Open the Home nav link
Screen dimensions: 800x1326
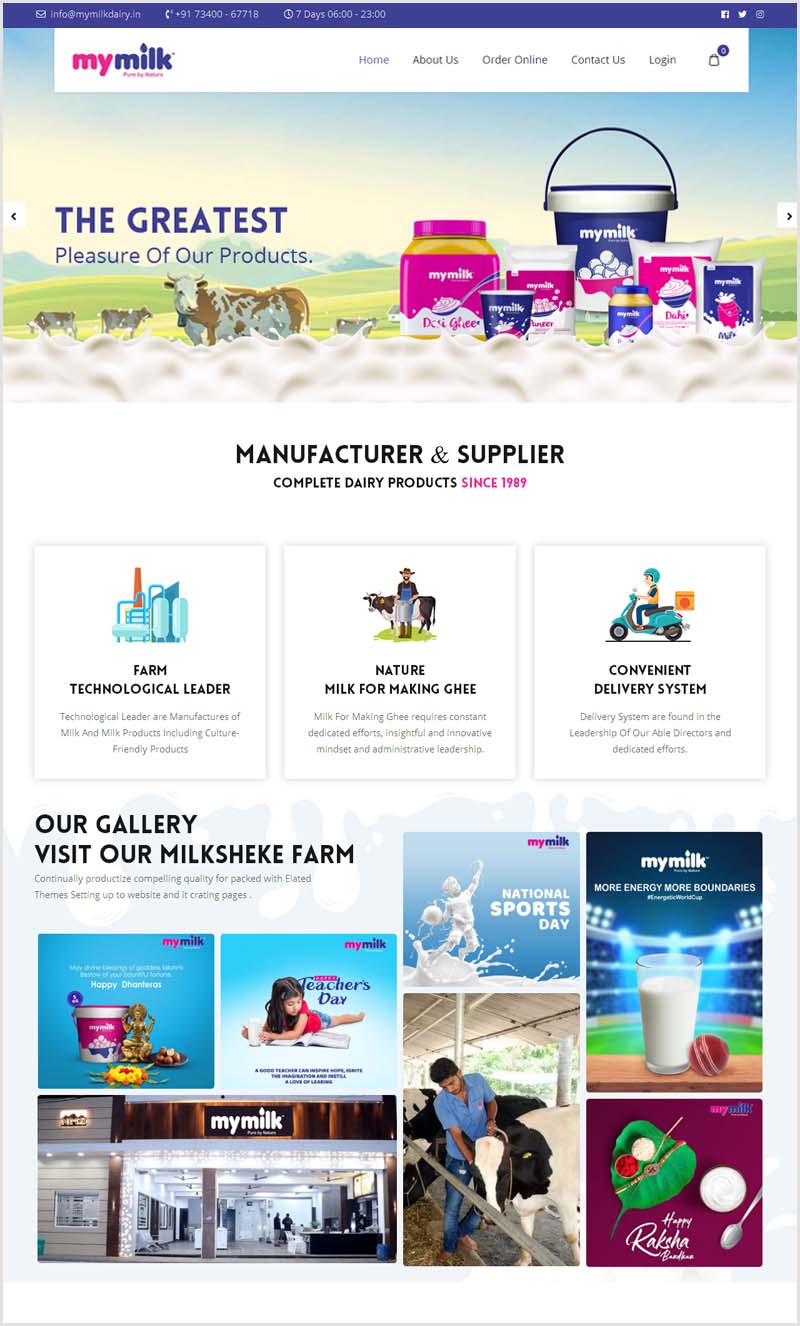click(373, 60)
